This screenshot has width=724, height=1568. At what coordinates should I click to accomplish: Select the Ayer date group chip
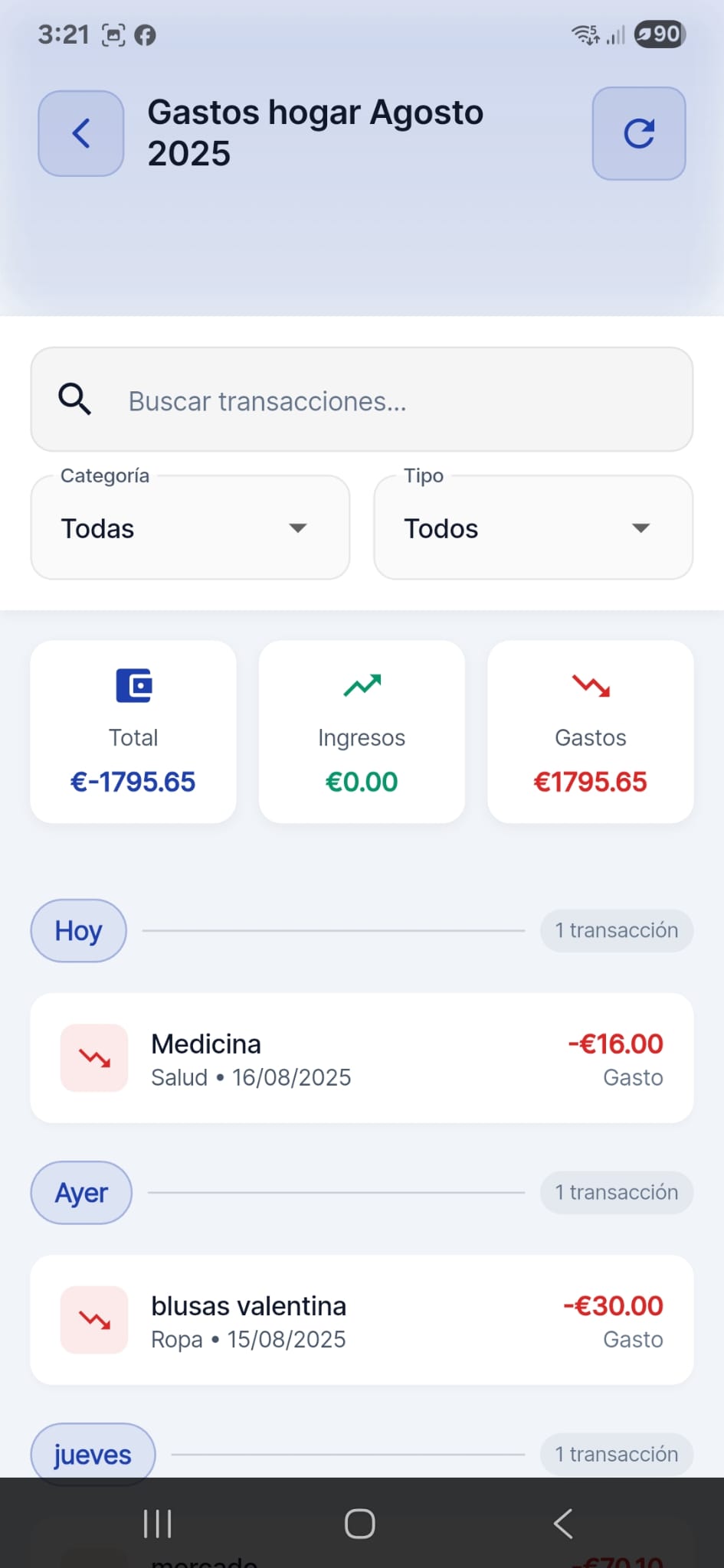pos(80,1192)
